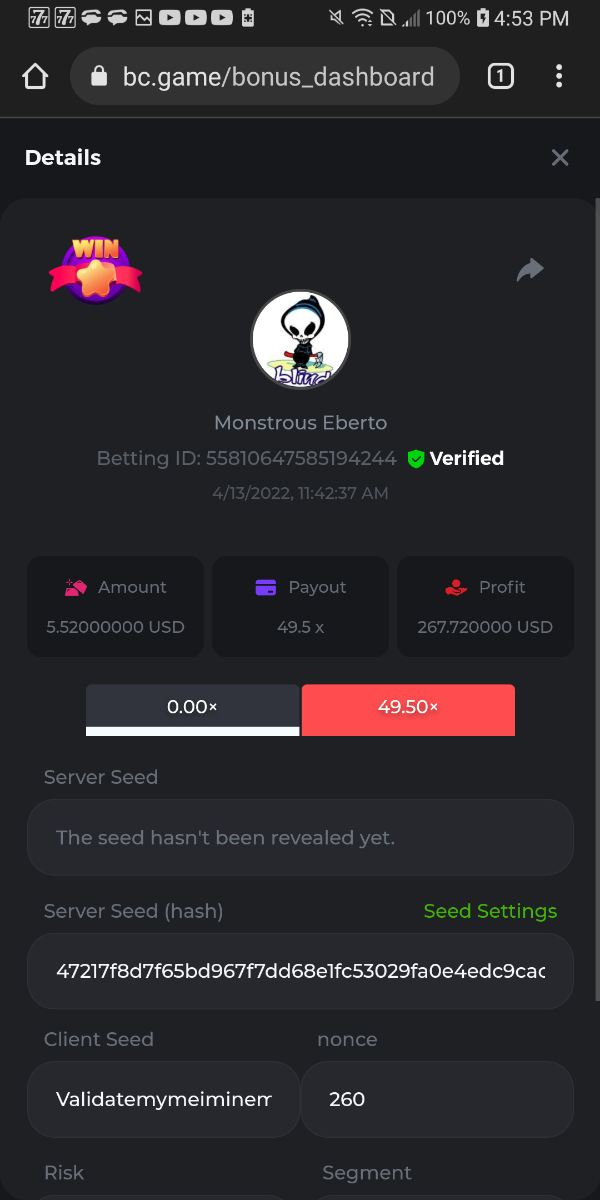Open Seed Settings link
Screen dimensions: 600x1200
point(490,911)
